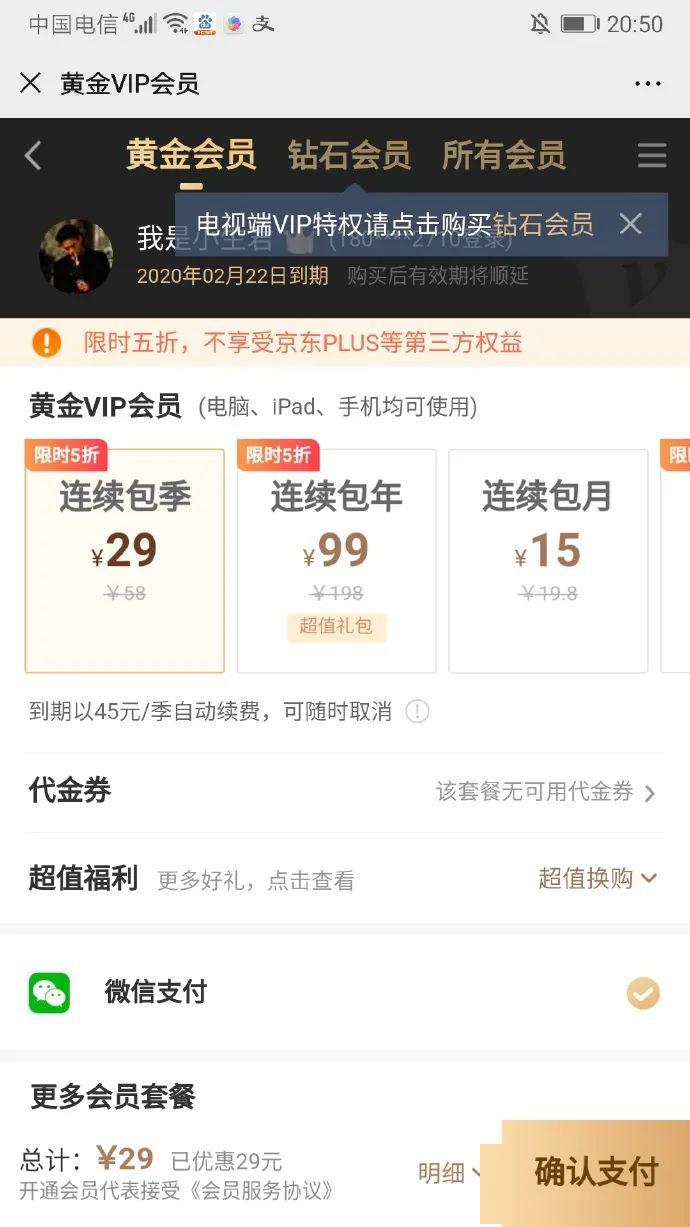The image size is (690, 1227).
Task: Close the 黄金VIP会员 webview page
Action: (x=30, y=83)
